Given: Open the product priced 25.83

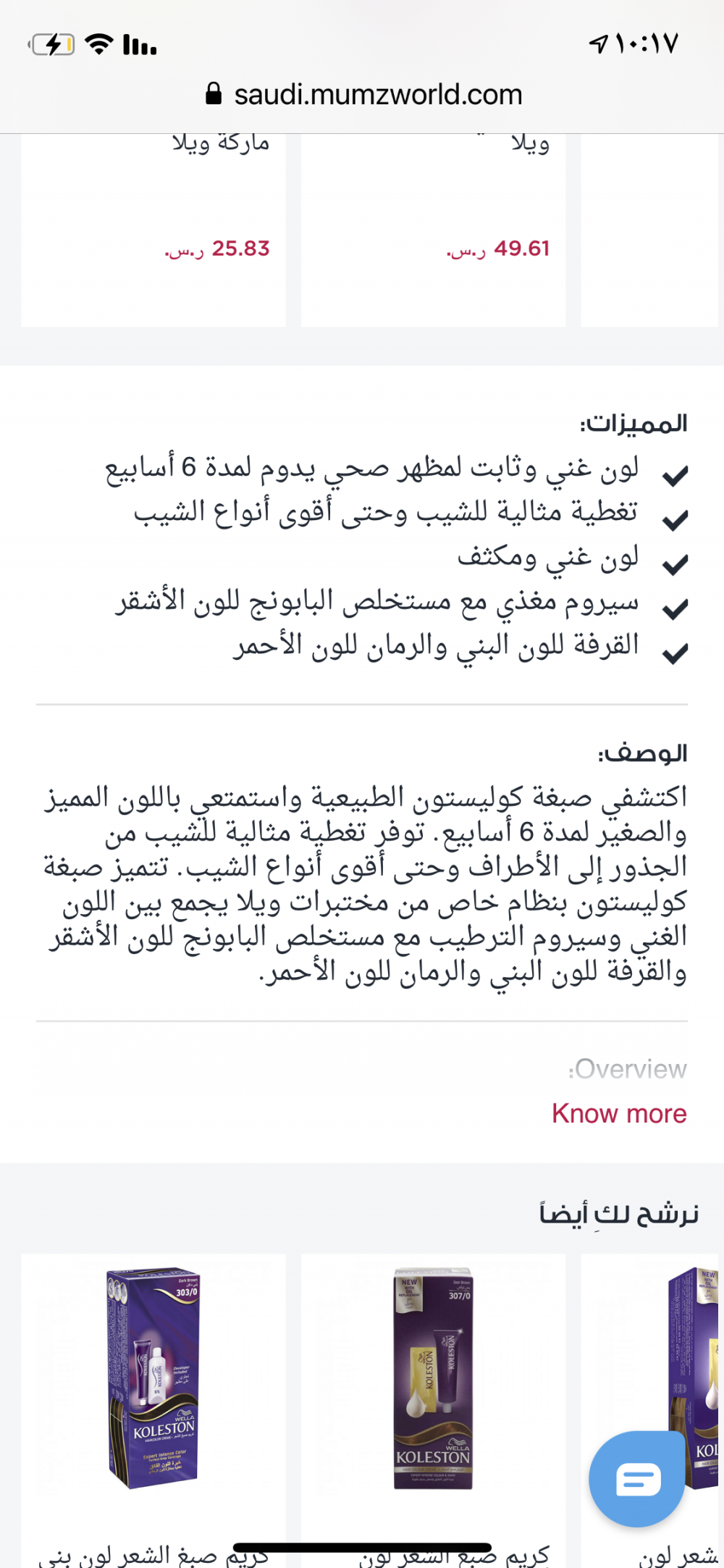Looking at the screenshot, I should (153, 230).
